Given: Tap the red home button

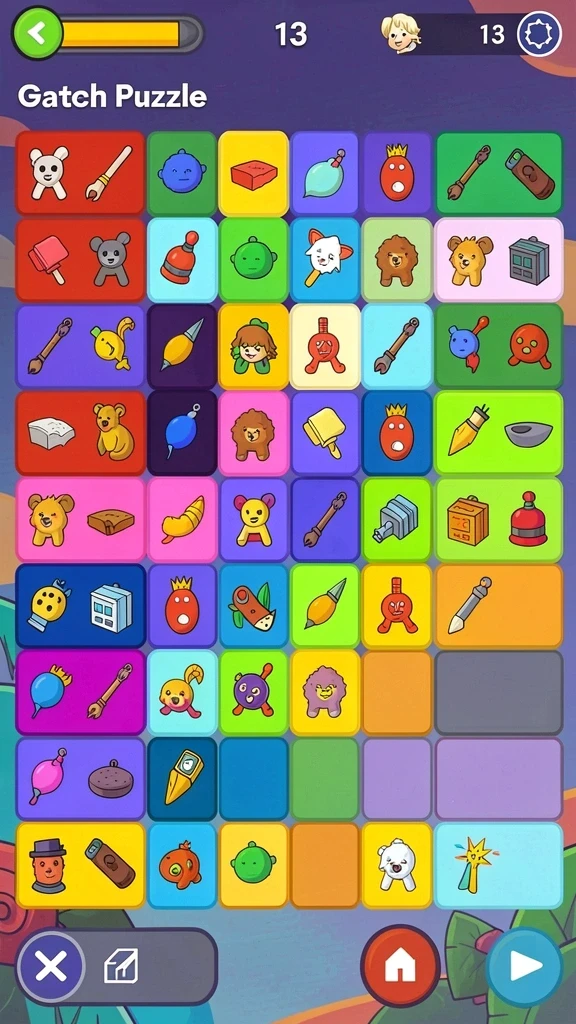Looking at the screenshot, I should 400,965.
